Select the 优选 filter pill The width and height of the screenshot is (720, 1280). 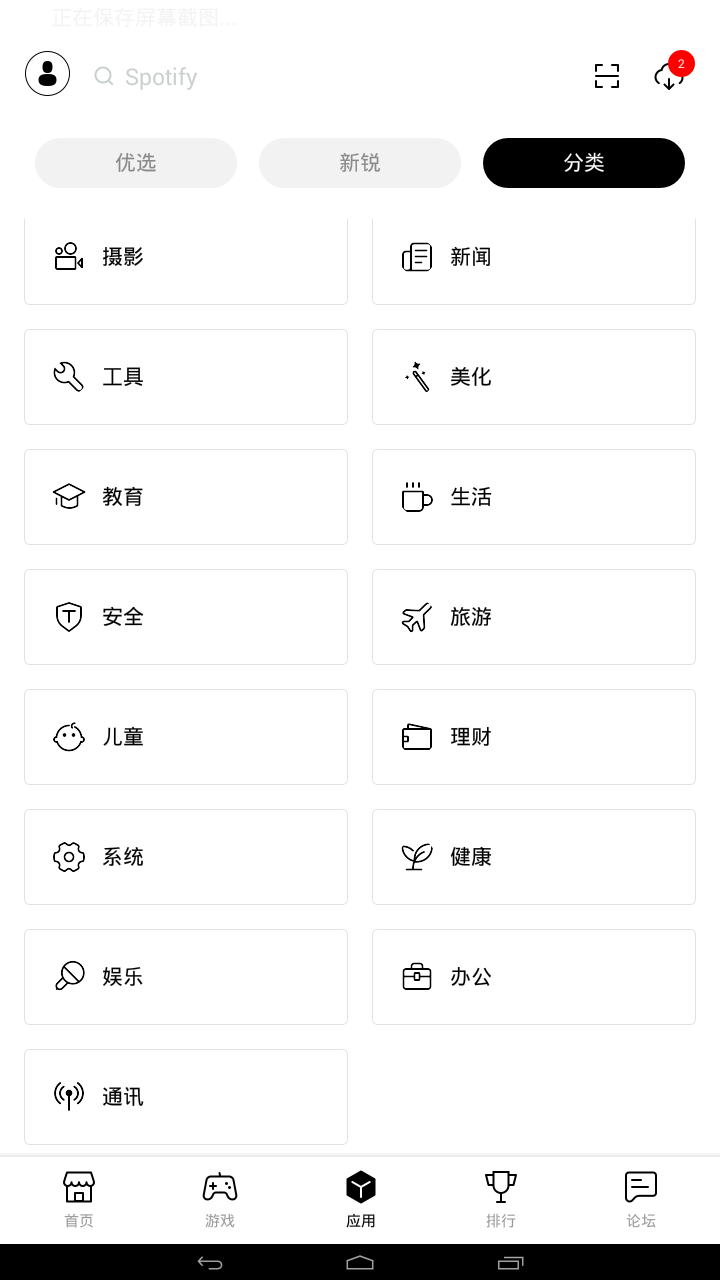[x=135, y=163]
